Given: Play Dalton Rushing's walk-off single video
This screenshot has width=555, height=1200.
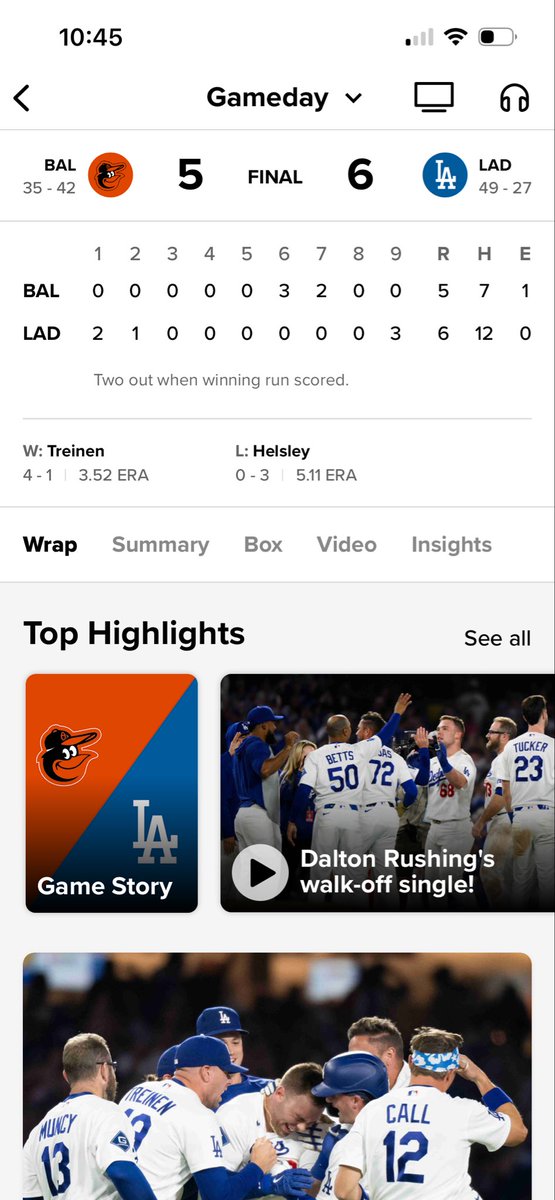Looking at the screenshot, I should point(387,793).
